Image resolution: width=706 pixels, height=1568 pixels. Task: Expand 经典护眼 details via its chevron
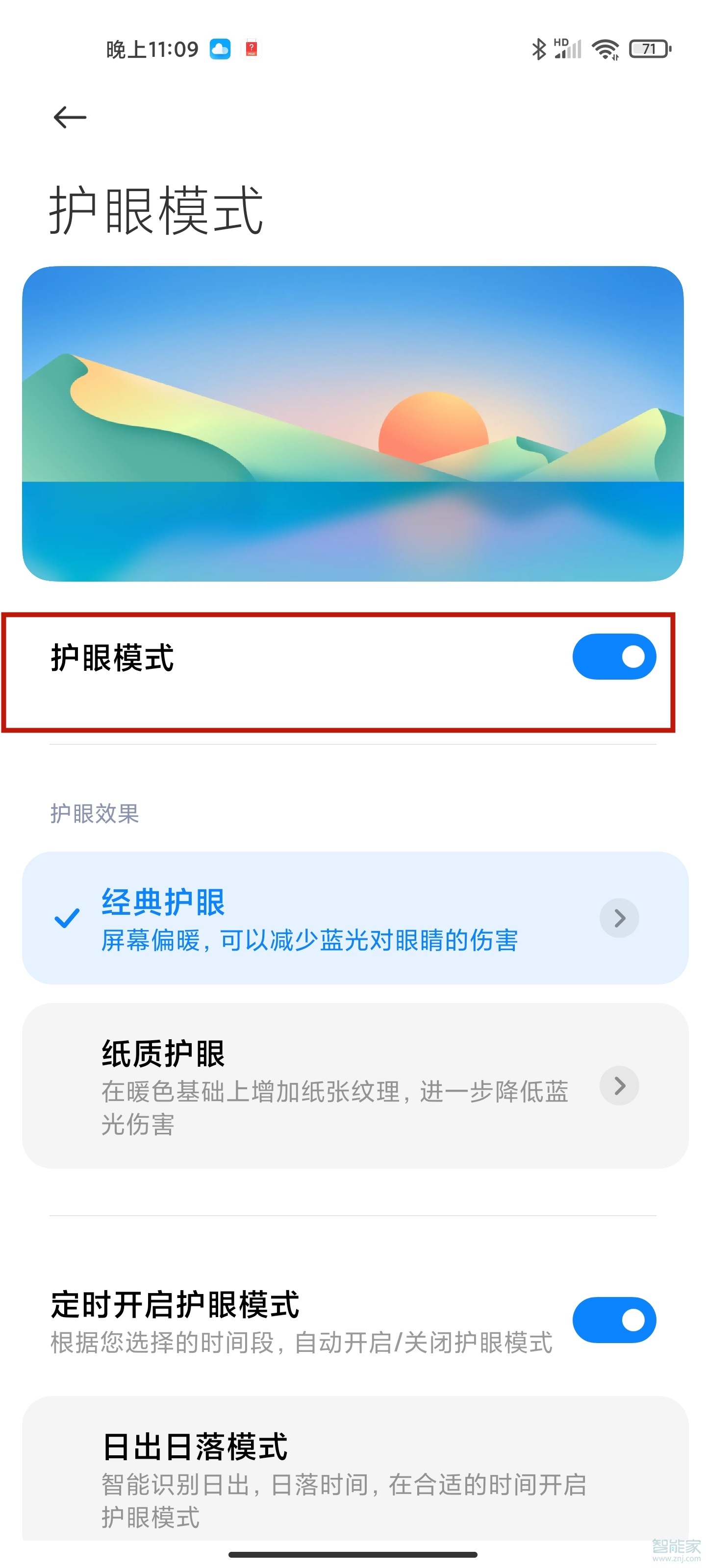pyautogui.click(x=619, y=918)
